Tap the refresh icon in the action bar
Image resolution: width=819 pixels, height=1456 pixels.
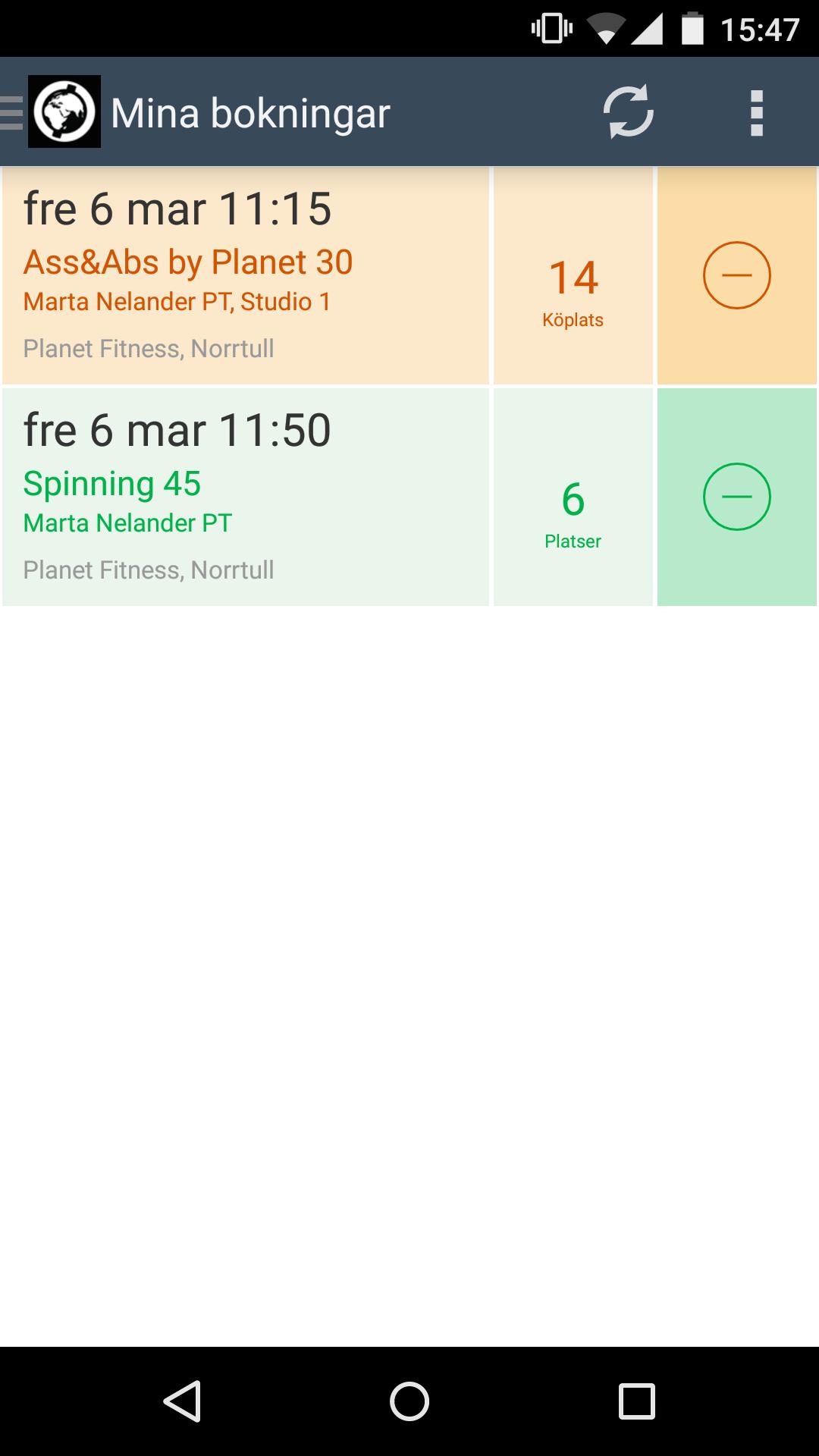628,113
